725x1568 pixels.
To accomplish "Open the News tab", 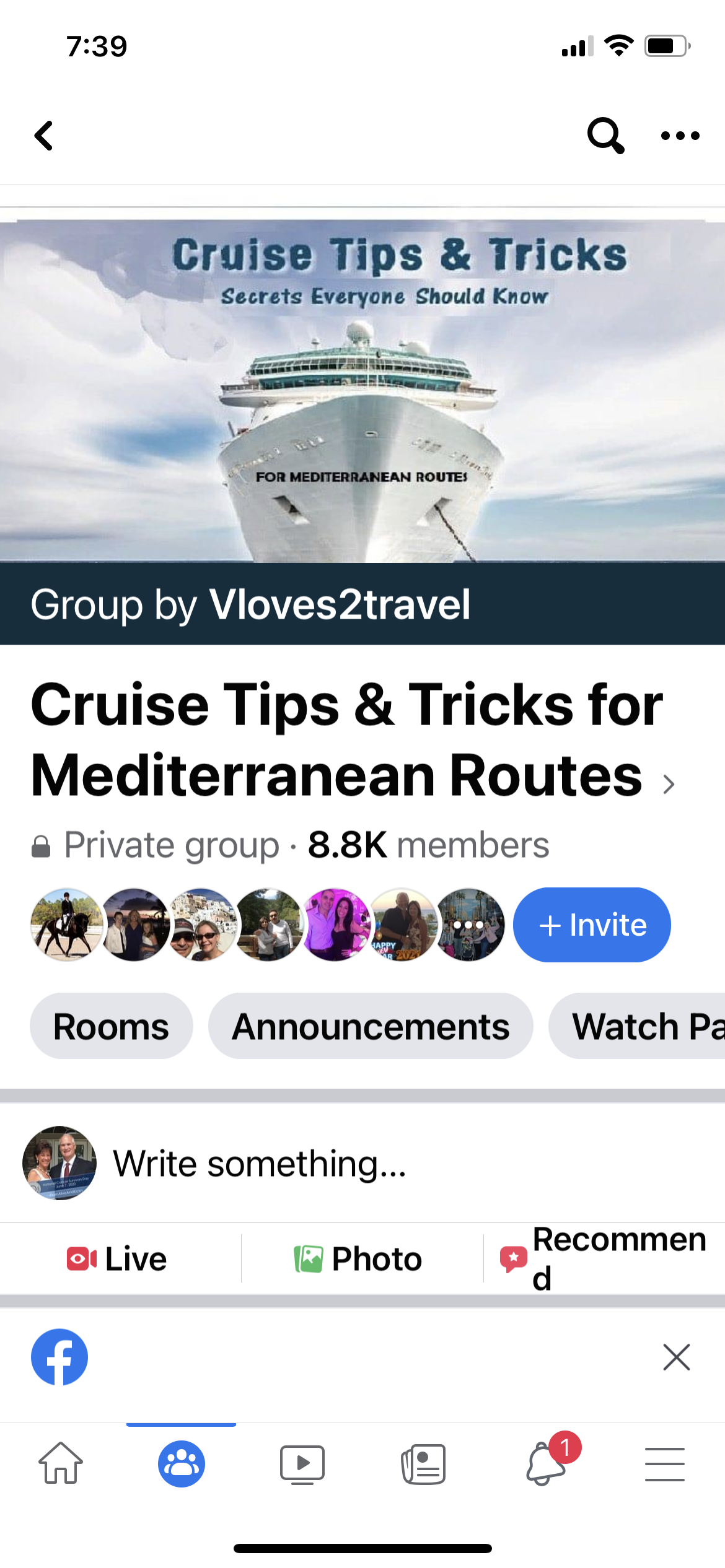I will coord(423,1465).
